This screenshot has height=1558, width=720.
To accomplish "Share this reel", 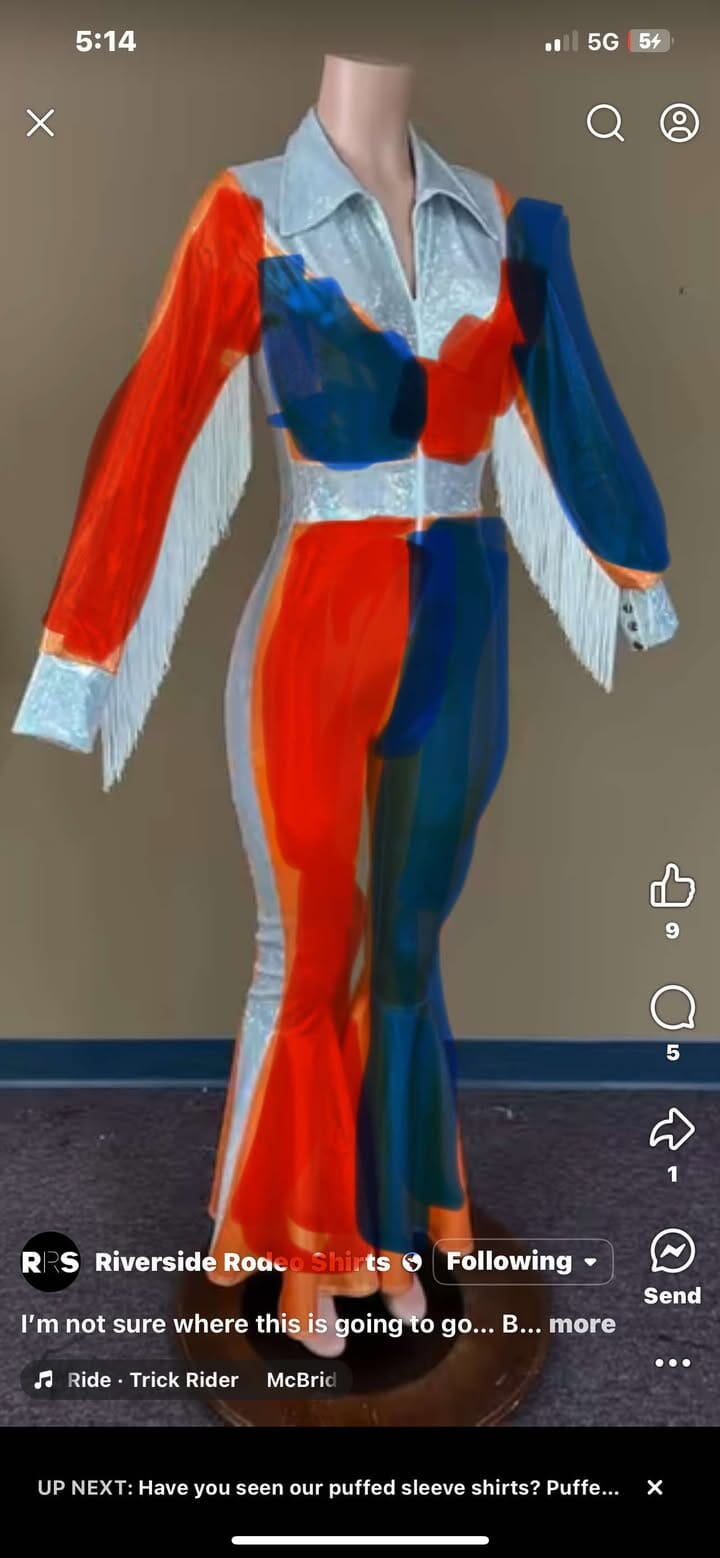I will point(672,1130).
